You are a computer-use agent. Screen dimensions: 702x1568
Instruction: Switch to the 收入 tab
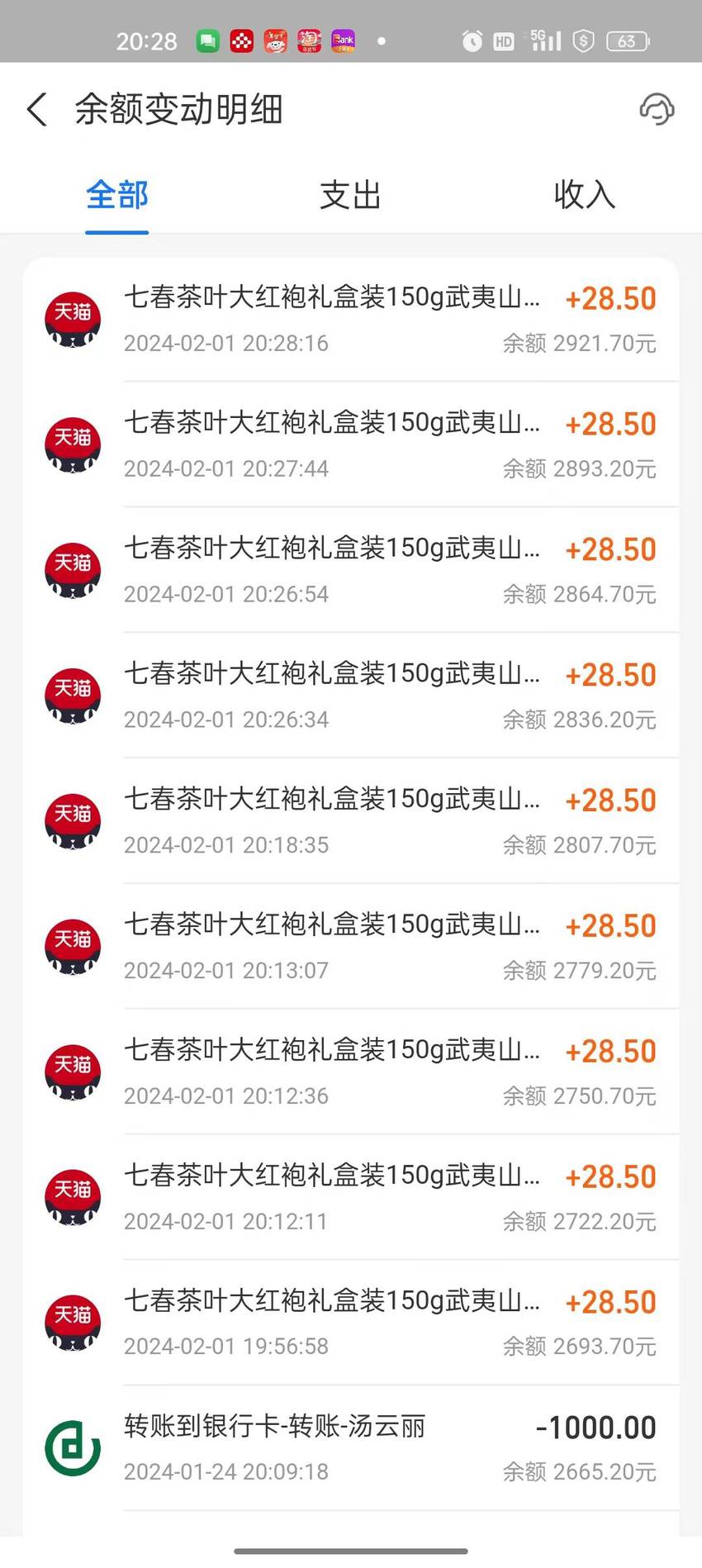pos(585,196)
